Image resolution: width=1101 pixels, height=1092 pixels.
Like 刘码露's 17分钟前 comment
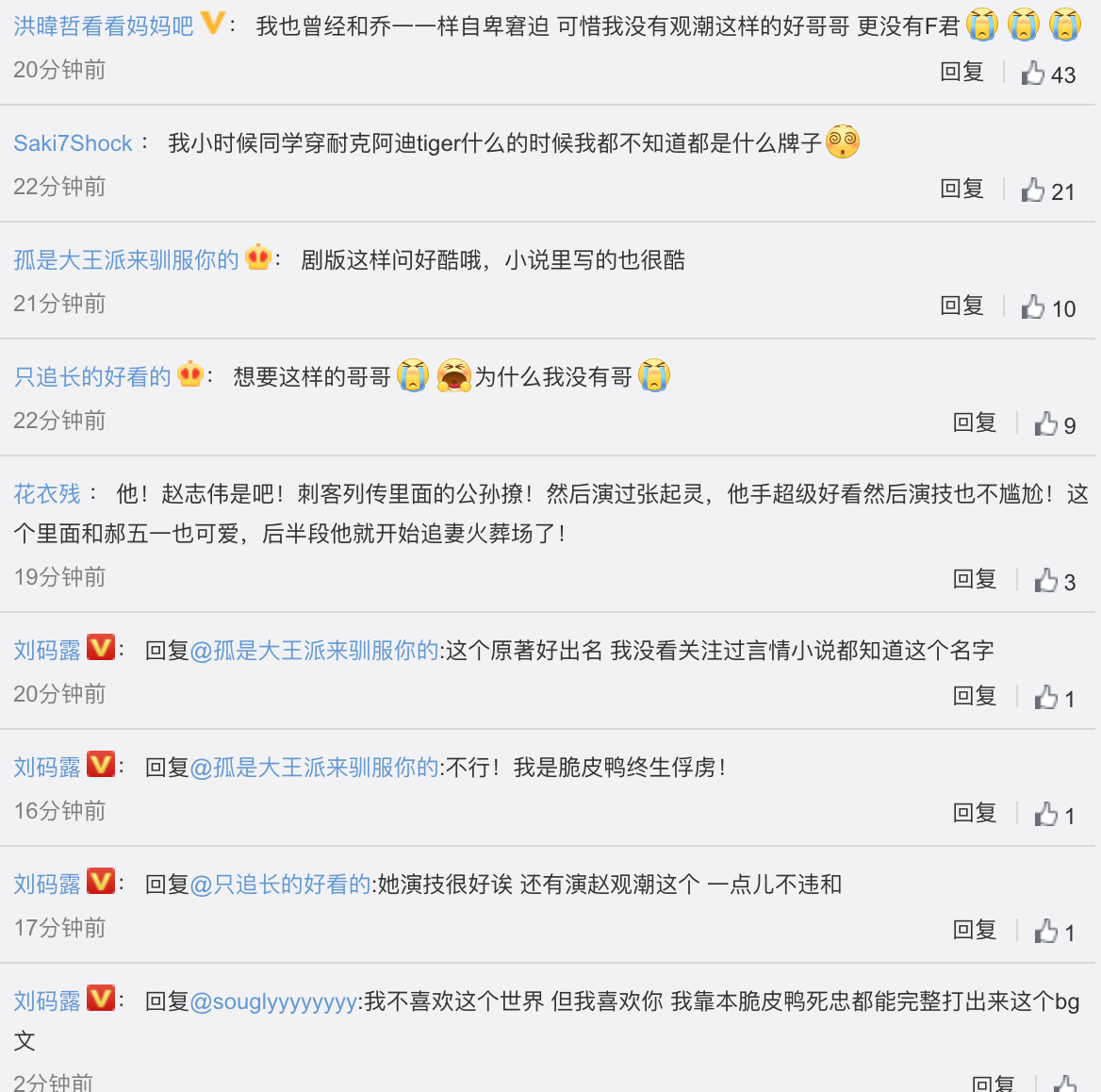1046,932
